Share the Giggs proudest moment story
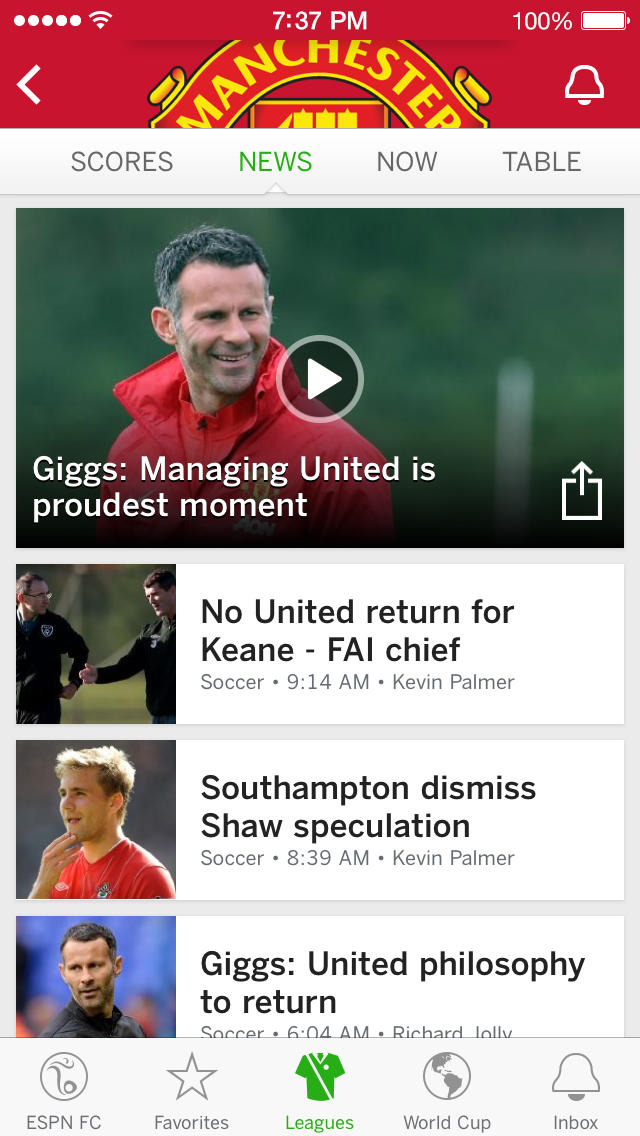 [x=581, y=492]
